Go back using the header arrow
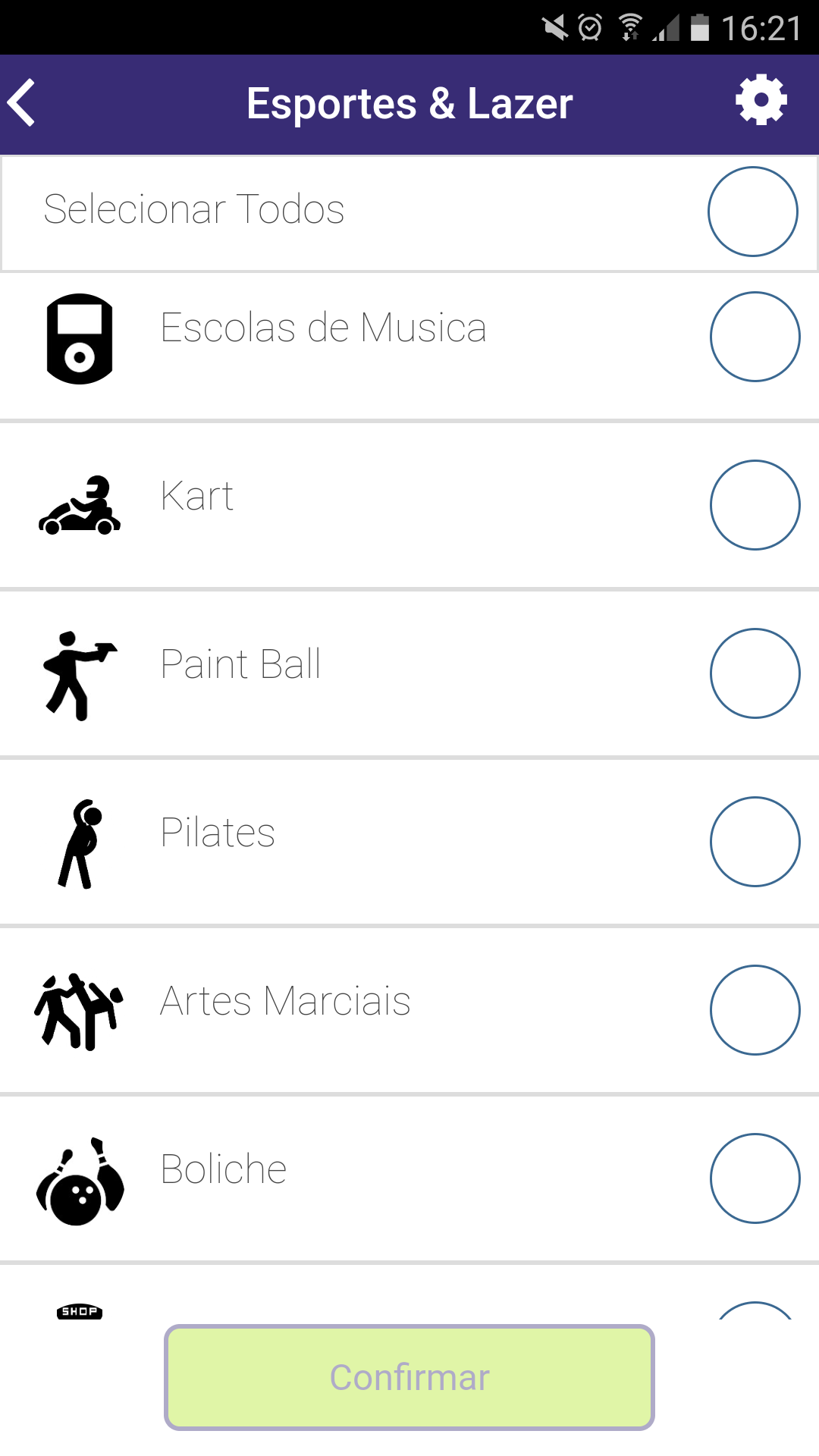 tap(23, 103)
